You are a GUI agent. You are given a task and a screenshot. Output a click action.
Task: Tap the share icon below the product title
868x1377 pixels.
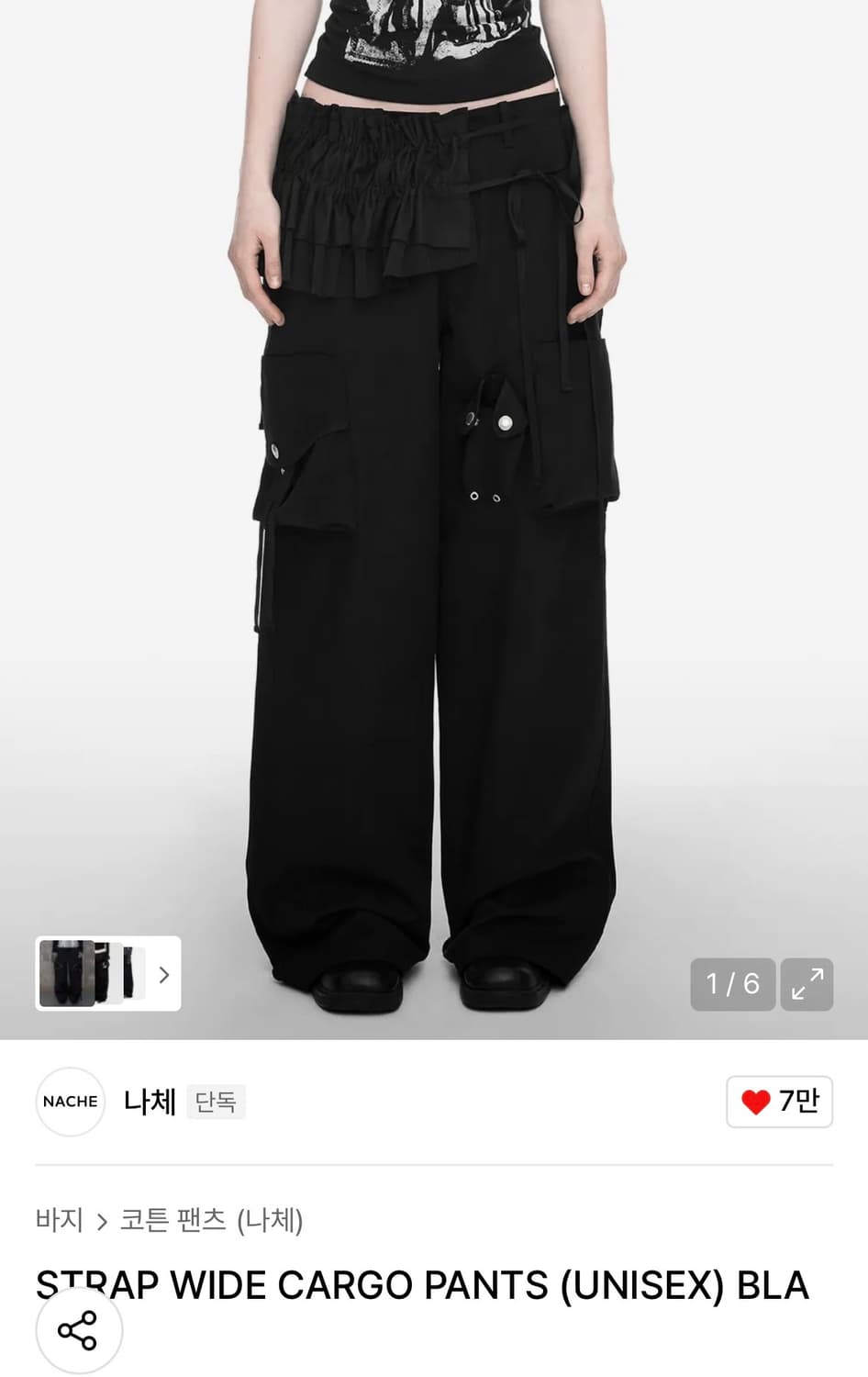coord(79,1329)
